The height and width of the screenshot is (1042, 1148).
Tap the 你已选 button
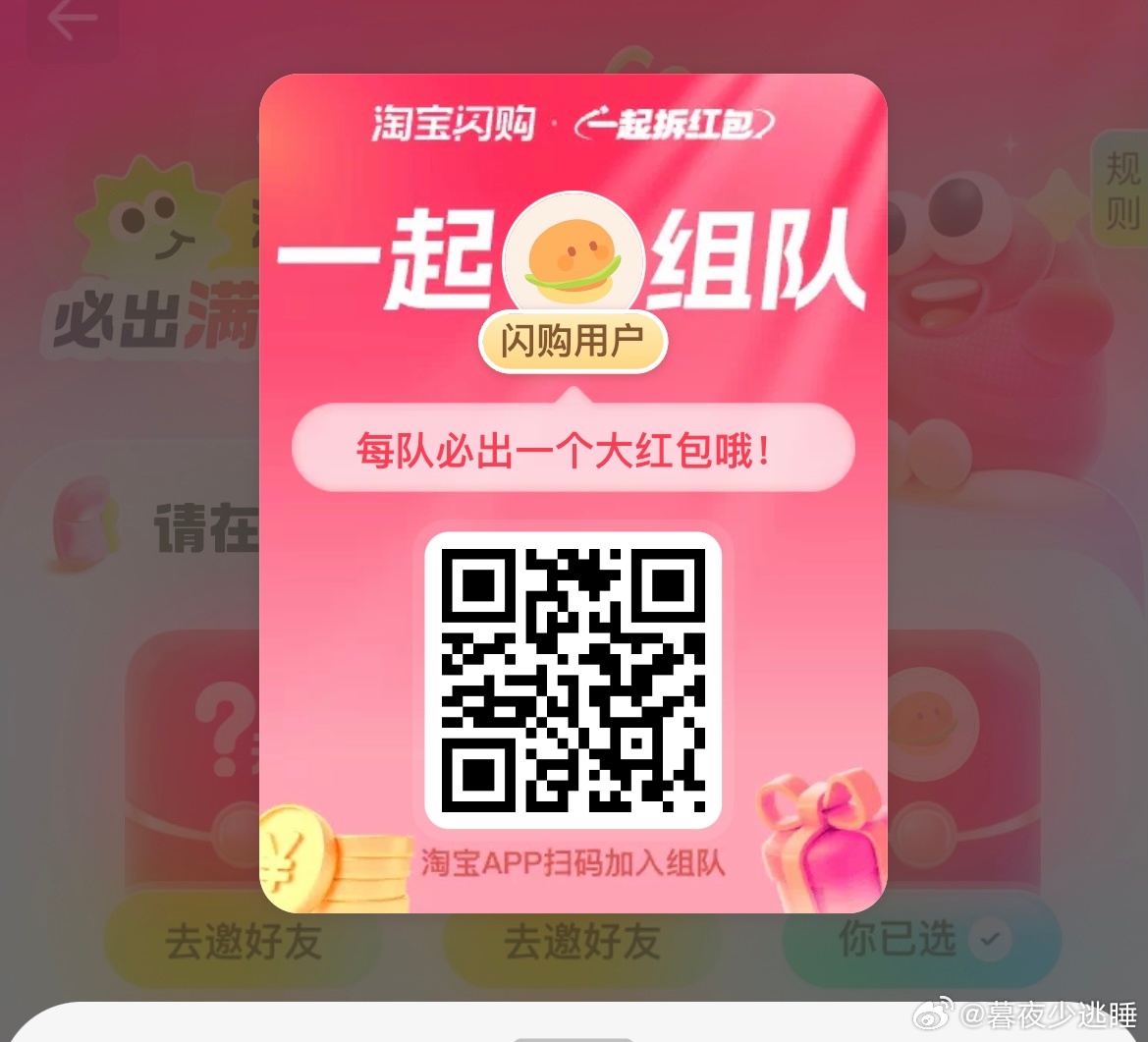[x=920, y=940]
